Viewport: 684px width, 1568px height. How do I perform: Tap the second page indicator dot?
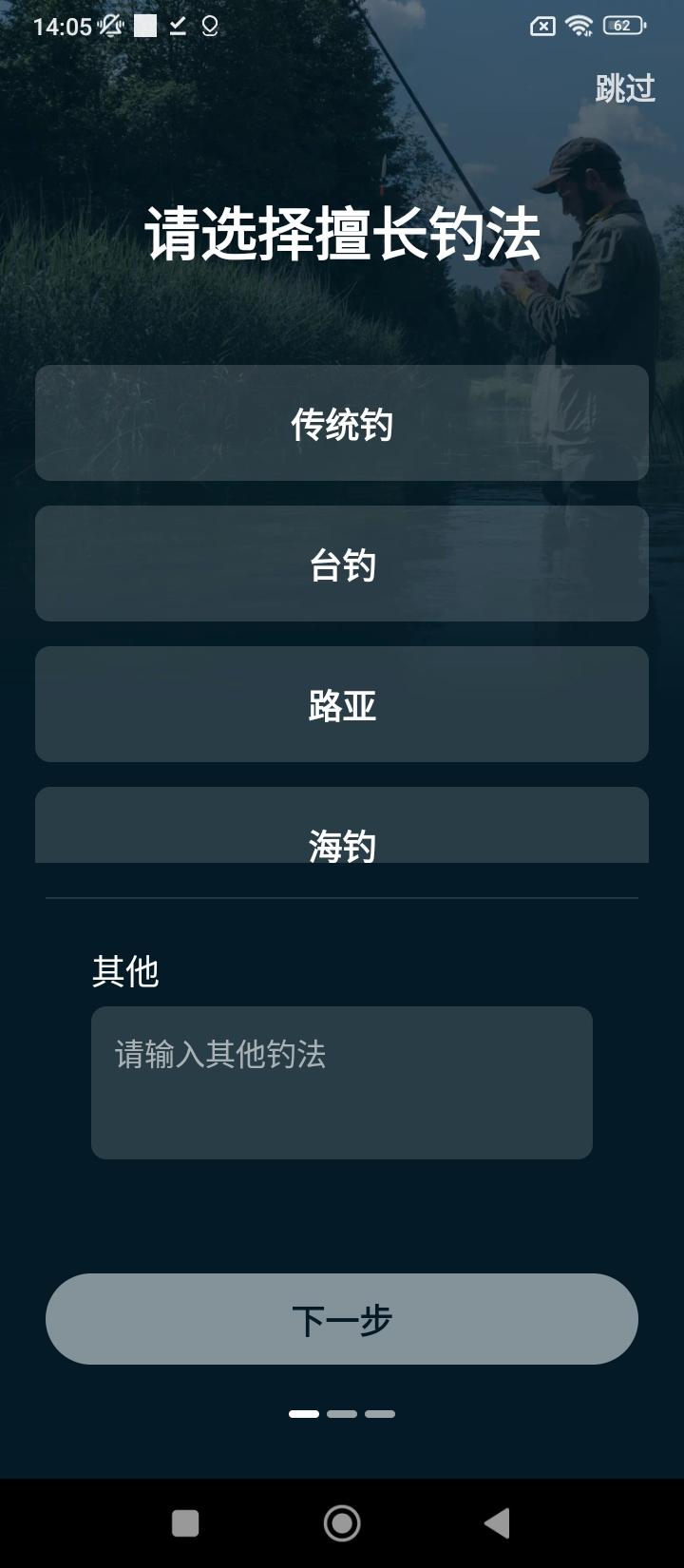341,1412
